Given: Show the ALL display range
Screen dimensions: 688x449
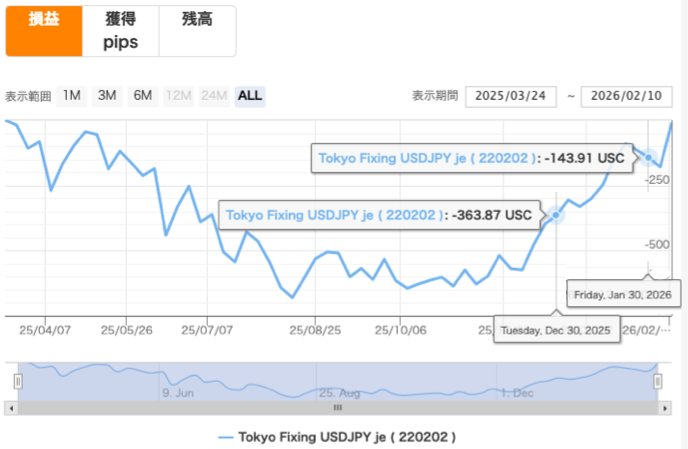Looking at the screenshot, I should [250, 96].
